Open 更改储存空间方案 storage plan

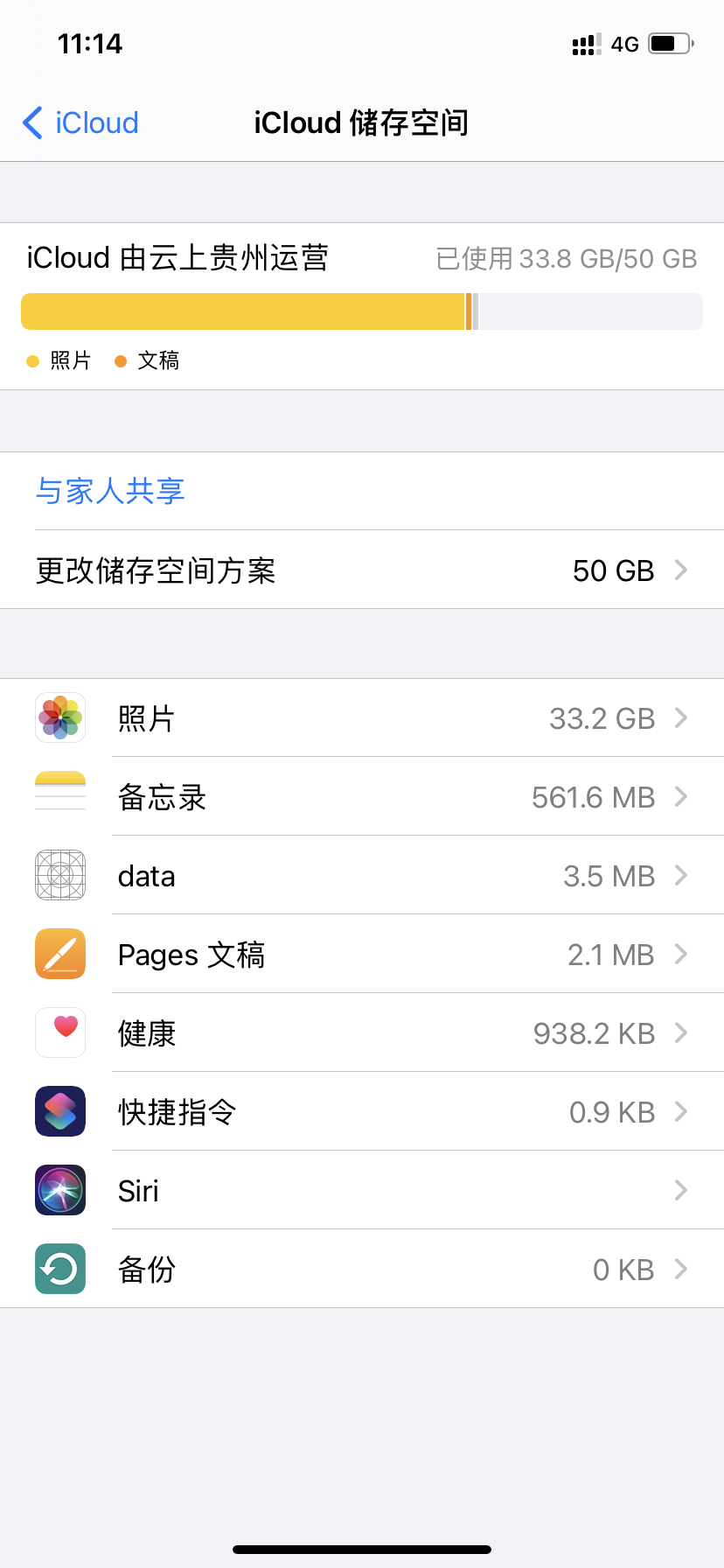pyautogui.click(x=362, y=570)
